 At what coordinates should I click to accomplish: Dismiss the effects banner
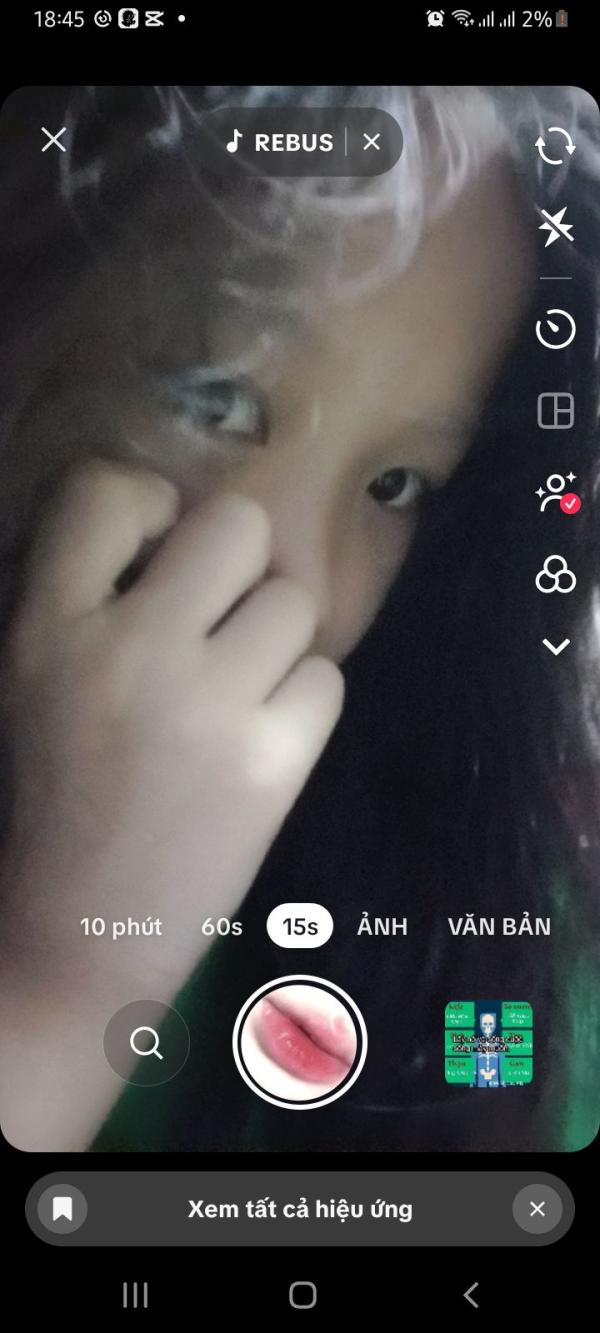pyautogui.click(x=537, y=1209)
